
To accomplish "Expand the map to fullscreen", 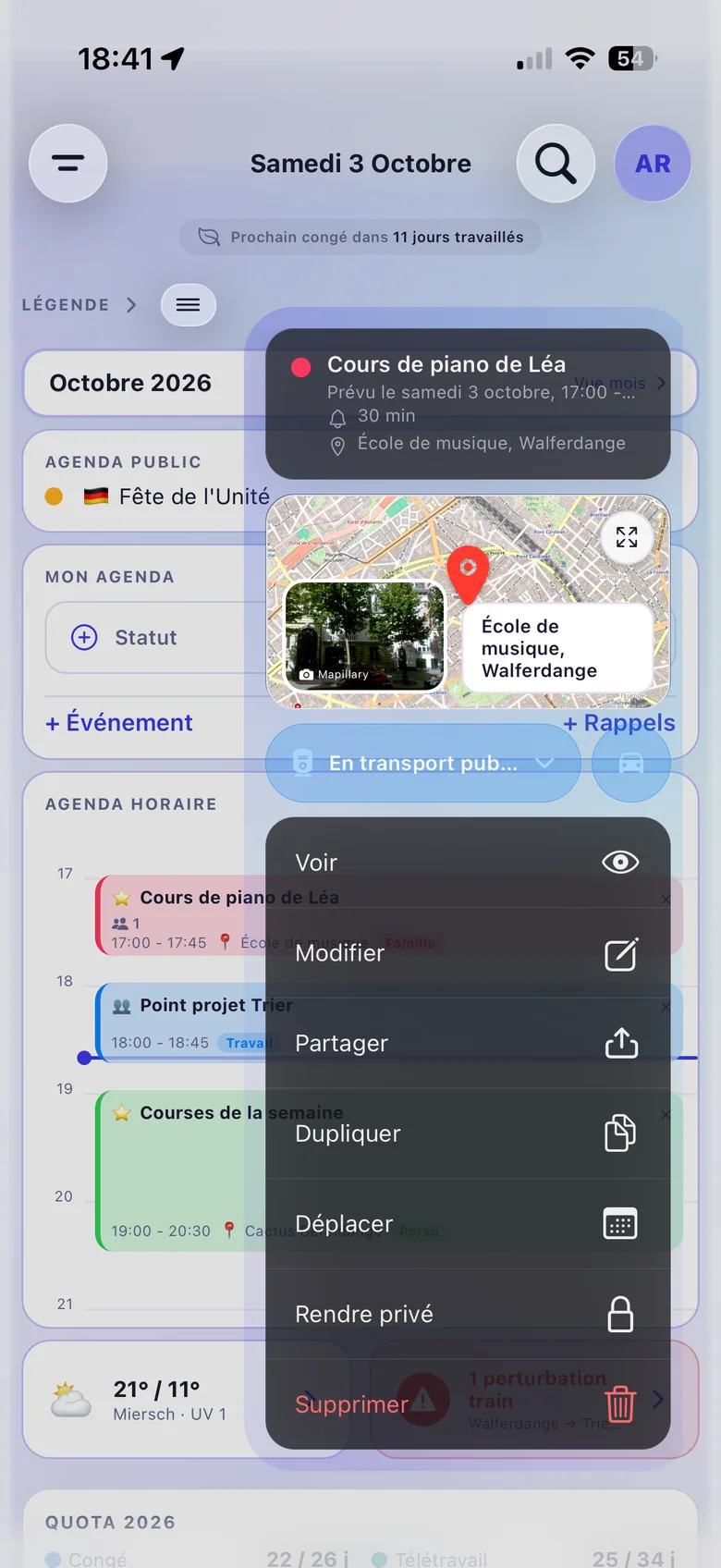I will (x=627, y=537).
